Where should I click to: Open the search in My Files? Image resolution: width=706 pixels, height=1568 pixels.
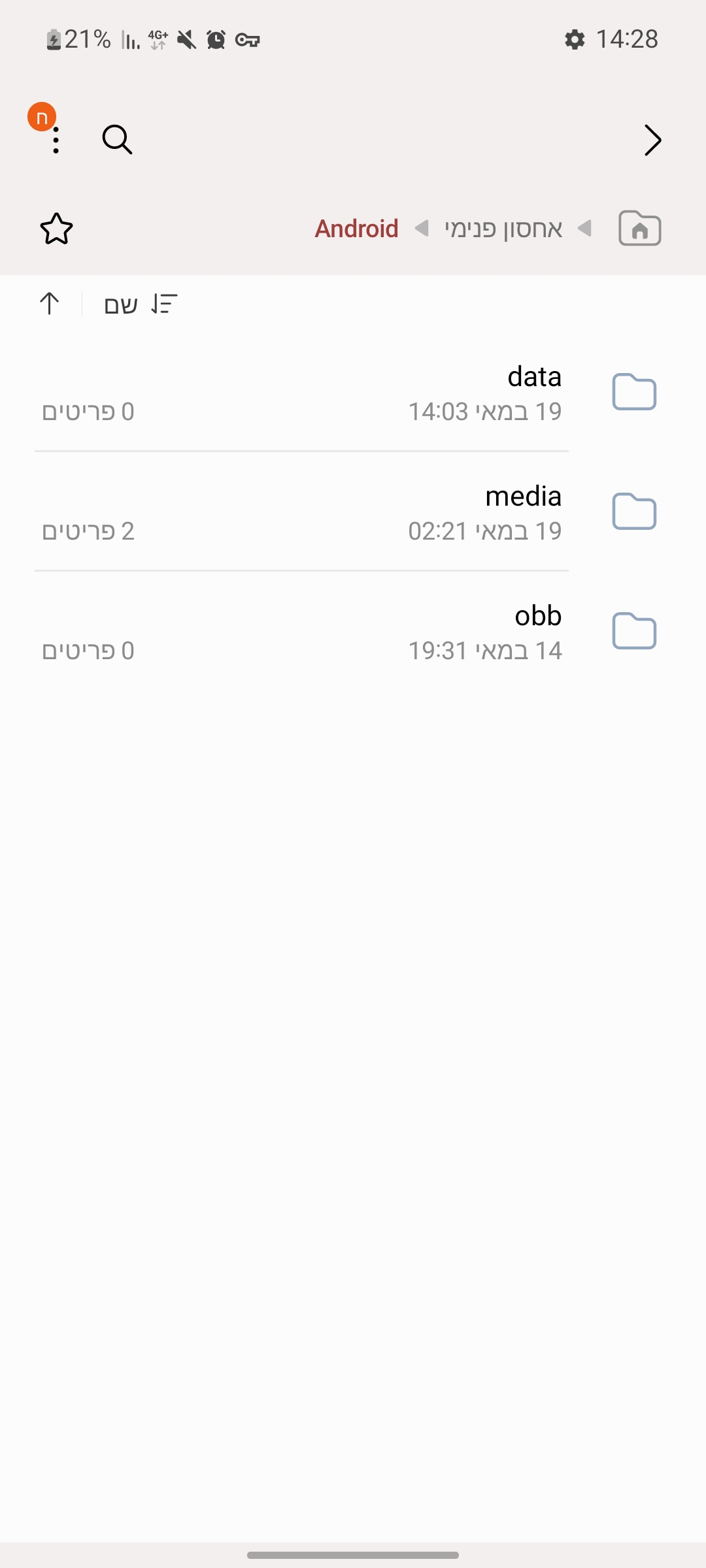(118, 139)
